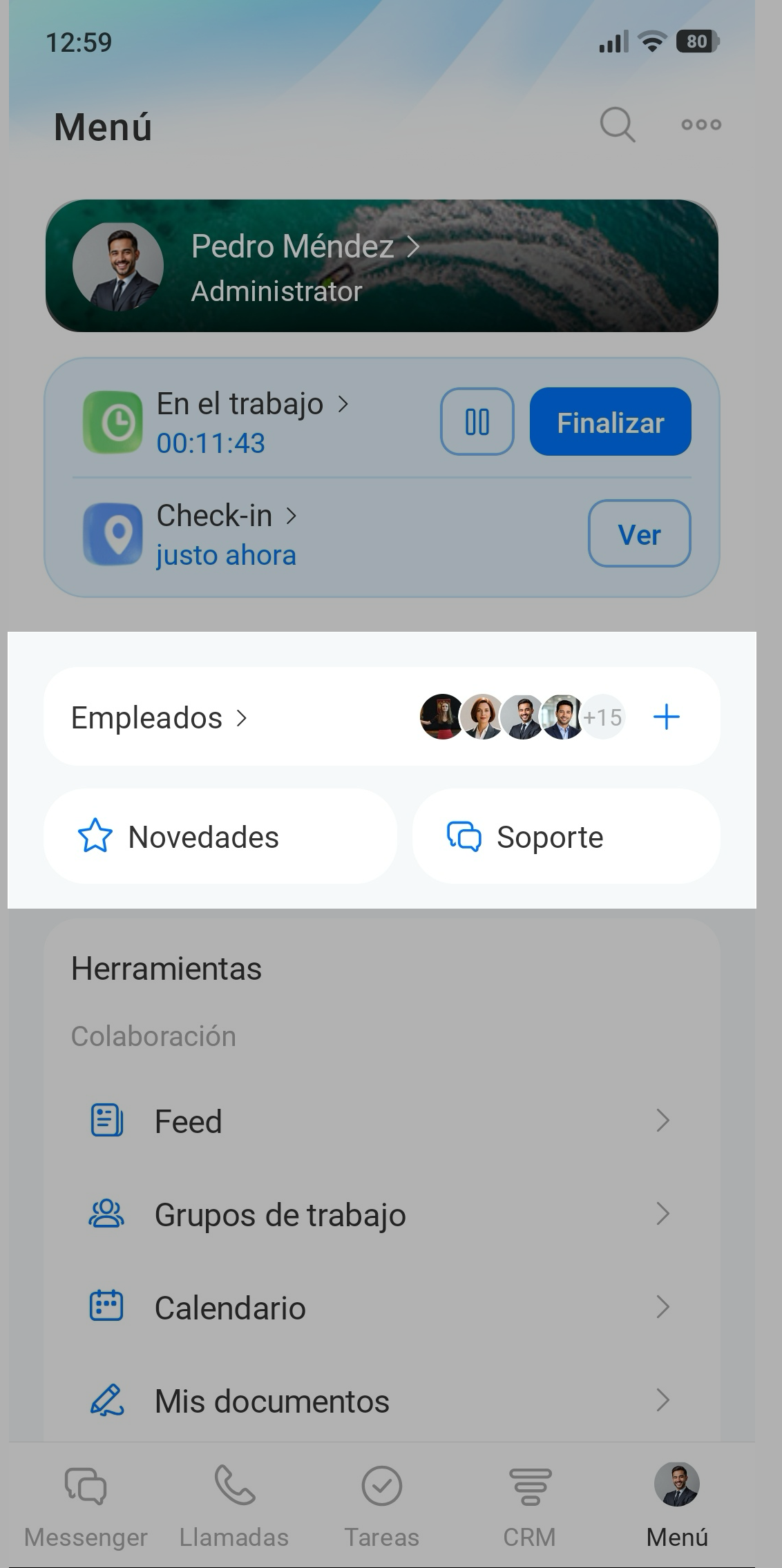Viewport: 782px width, 1568px height.
Task: Open the En el trabajo details
Action: click(253, 404)
